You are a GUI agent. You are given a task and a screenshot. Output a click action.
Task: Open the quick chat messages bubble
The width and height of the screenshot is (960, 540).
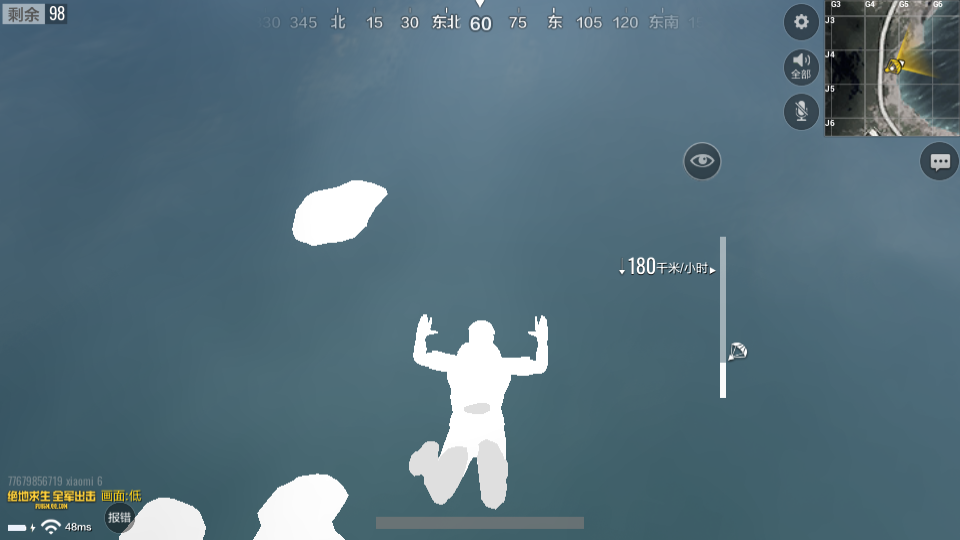pos(939,161)
